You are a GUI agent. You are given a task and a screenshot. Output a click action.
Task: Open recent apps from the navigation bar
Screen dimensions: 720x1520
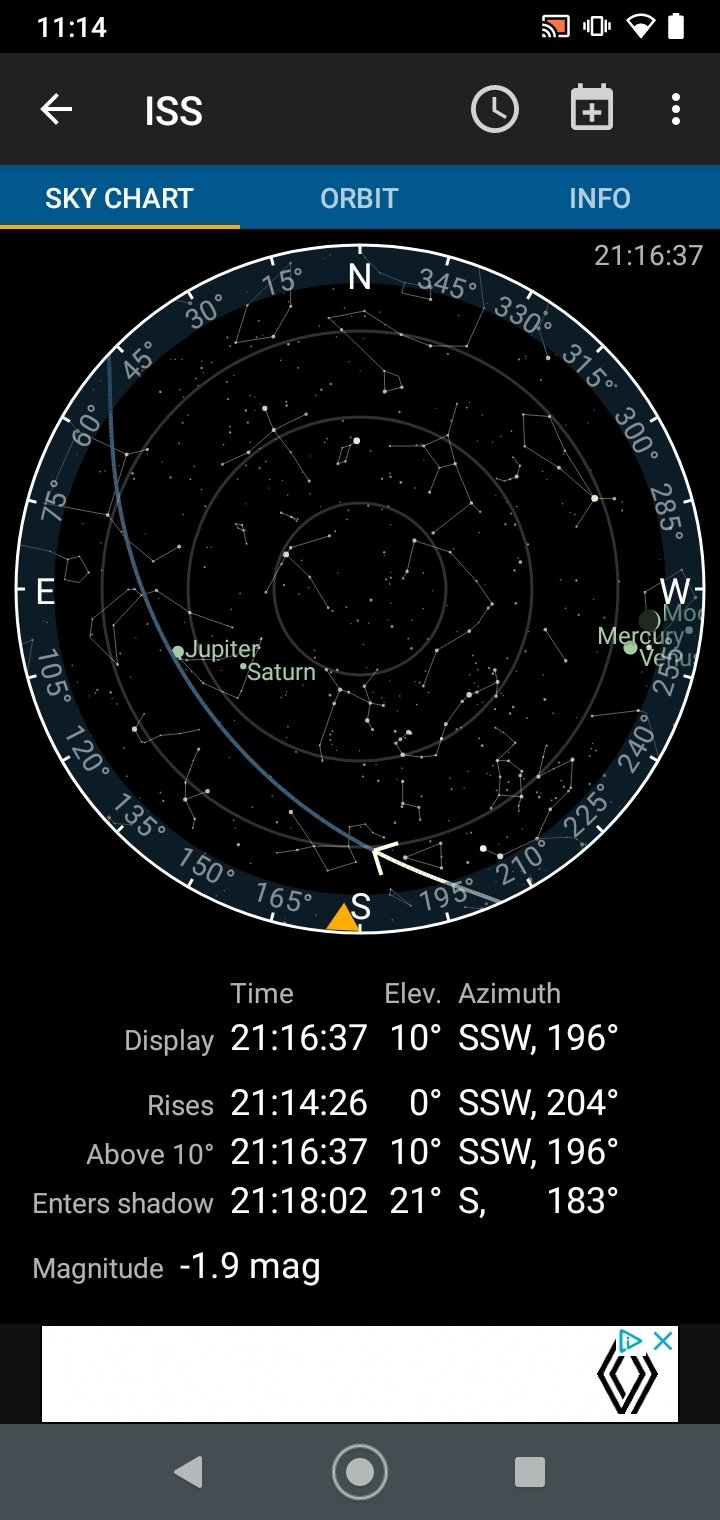[530, 1472]
